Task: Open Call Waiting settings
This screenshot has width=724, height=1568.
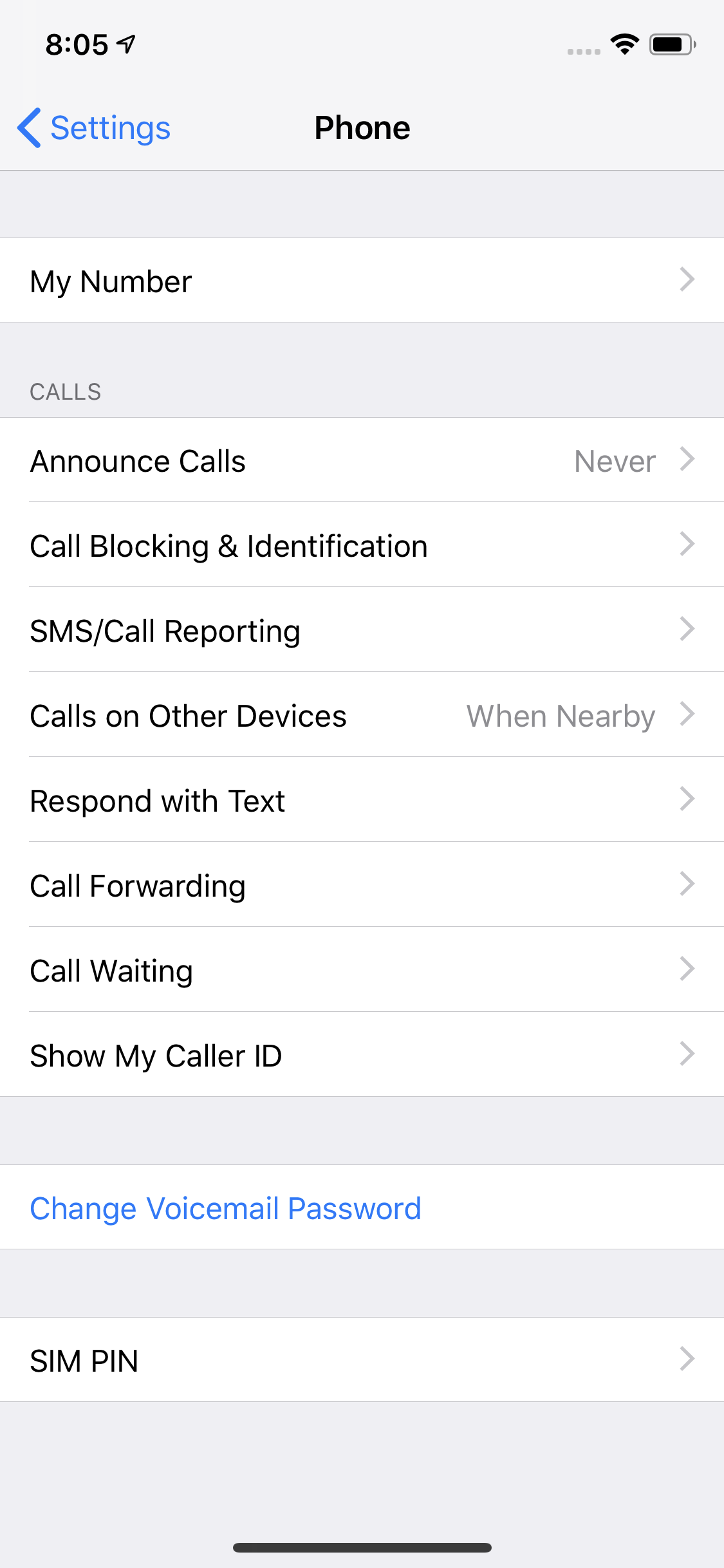Action: [362, 970]
